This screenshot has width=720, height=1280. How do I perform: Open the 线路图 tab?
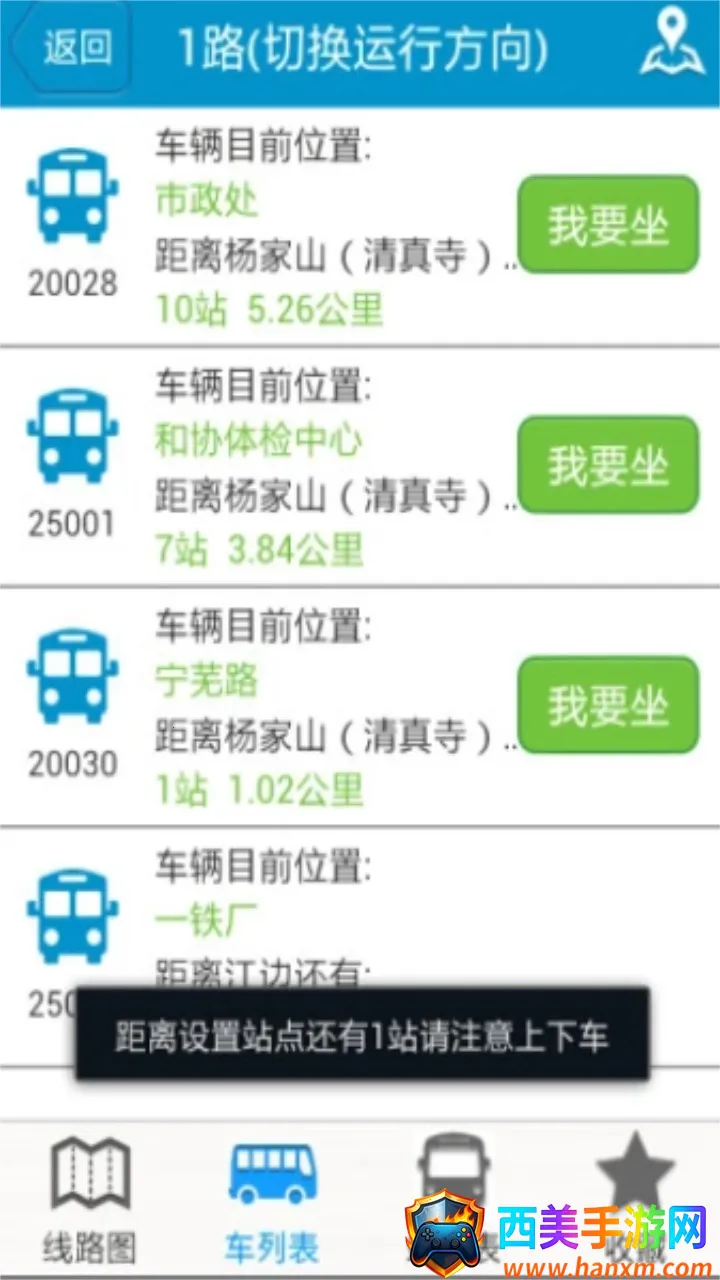click(x=90, y=1200)
